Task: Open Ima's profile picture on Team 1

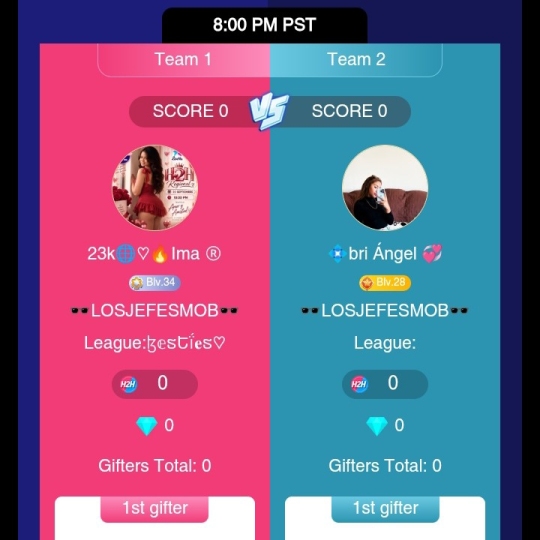Action: coord(155,188)
